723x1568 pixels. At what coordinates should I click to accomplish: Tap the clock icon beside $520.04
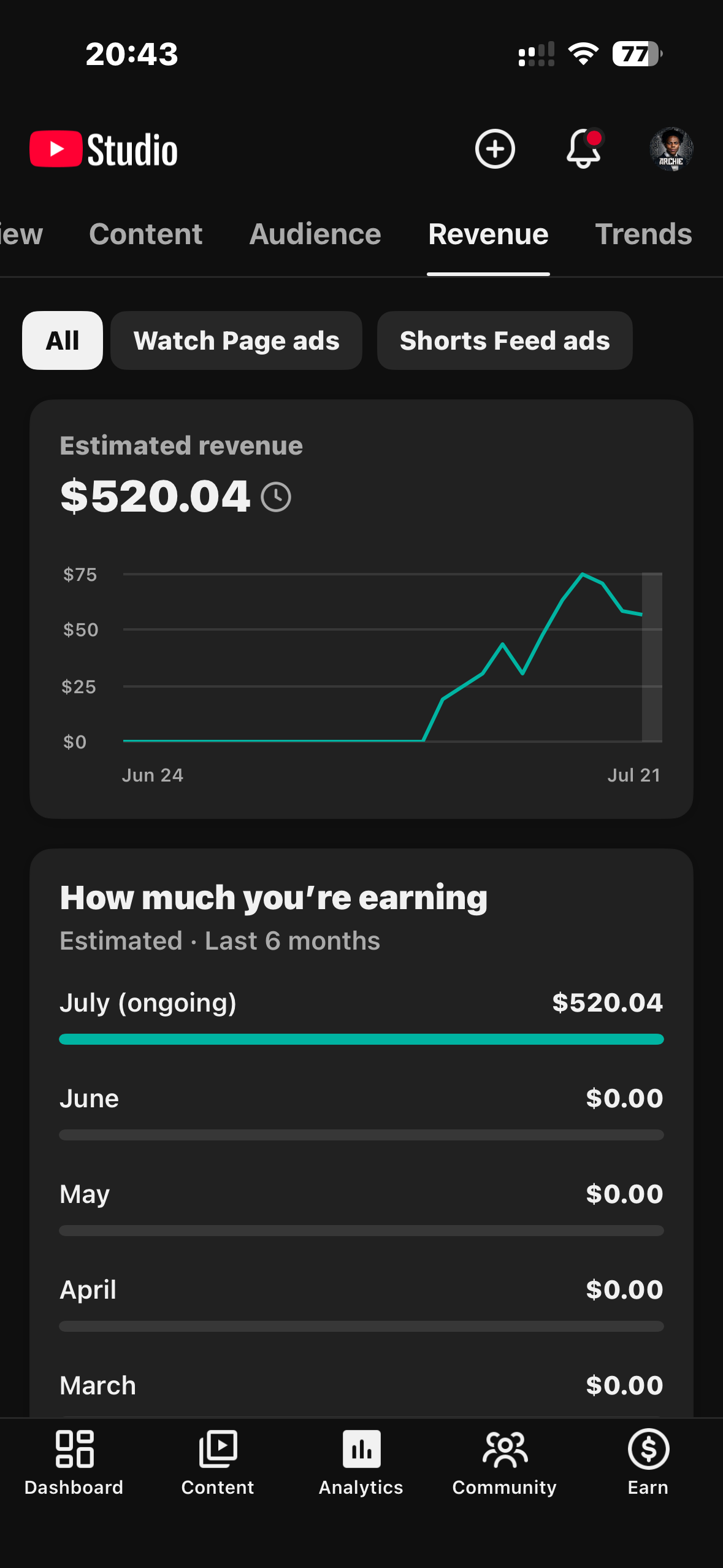(x=276, y=497)
